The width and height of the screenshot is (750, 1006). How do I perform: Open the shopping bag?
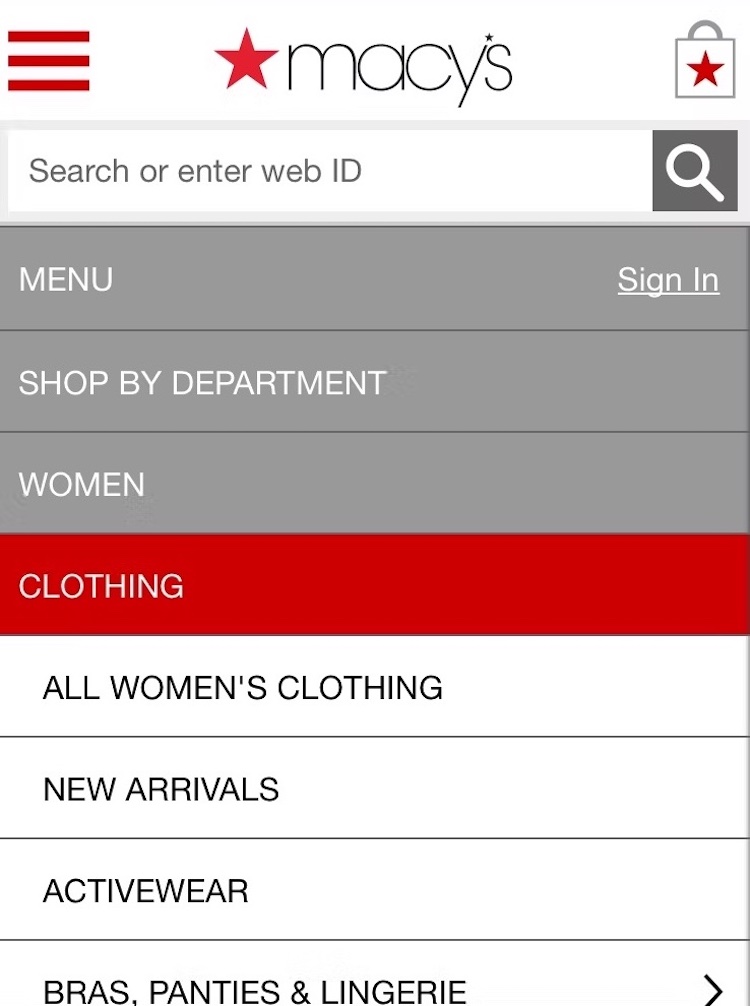[705, 62]
